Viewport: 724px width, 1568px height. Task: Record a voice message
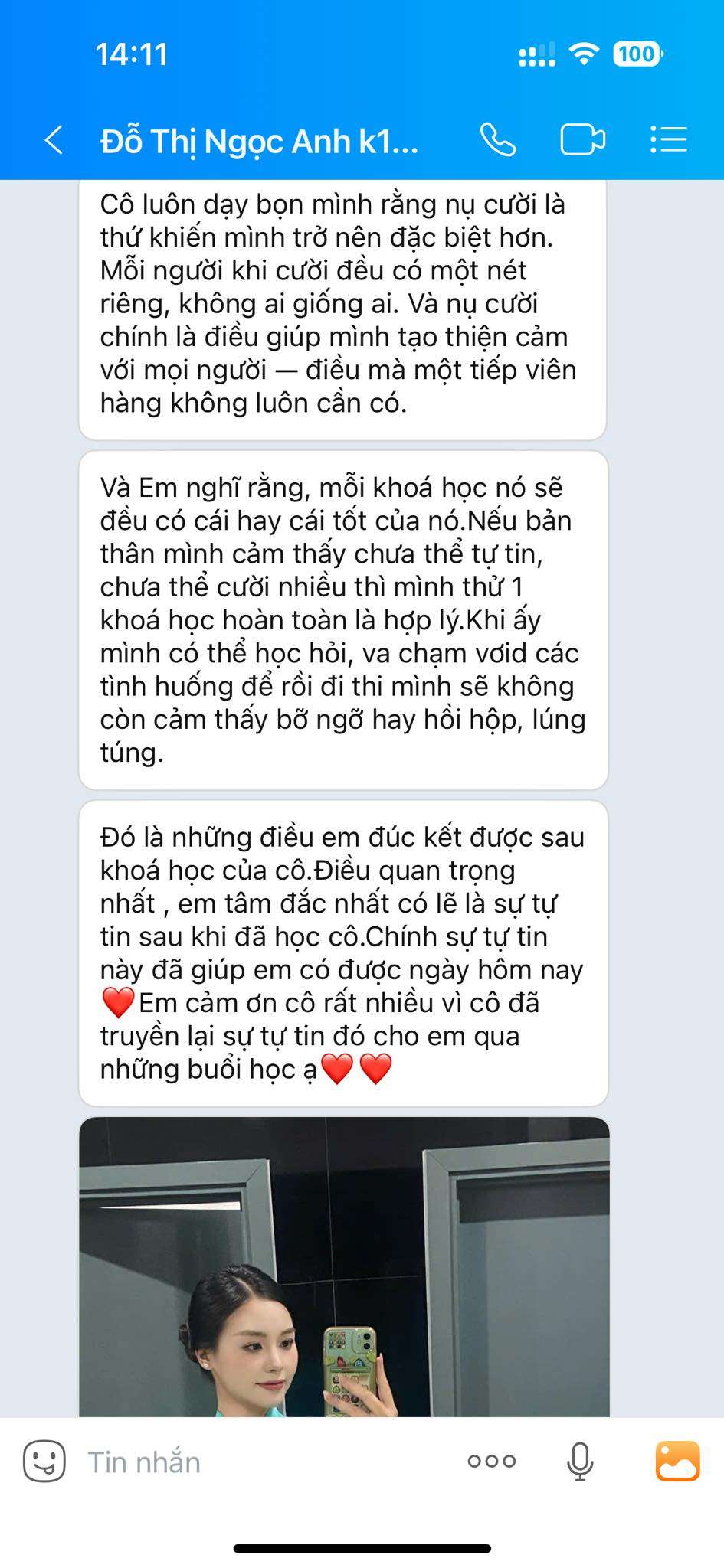(x=580, y=1462)
